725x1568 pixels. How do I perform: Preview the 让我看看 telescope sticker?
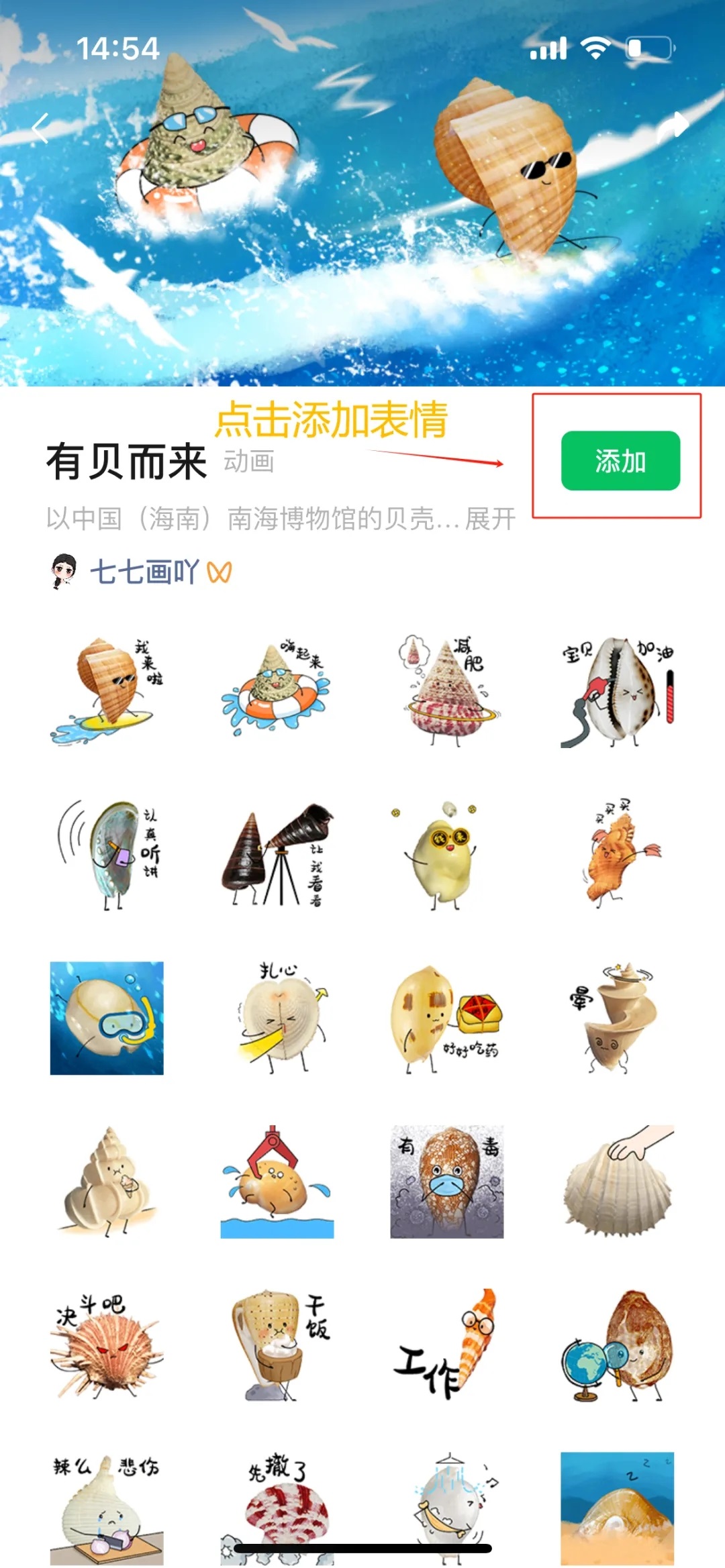pyautogui.click(x=277, y=854)
